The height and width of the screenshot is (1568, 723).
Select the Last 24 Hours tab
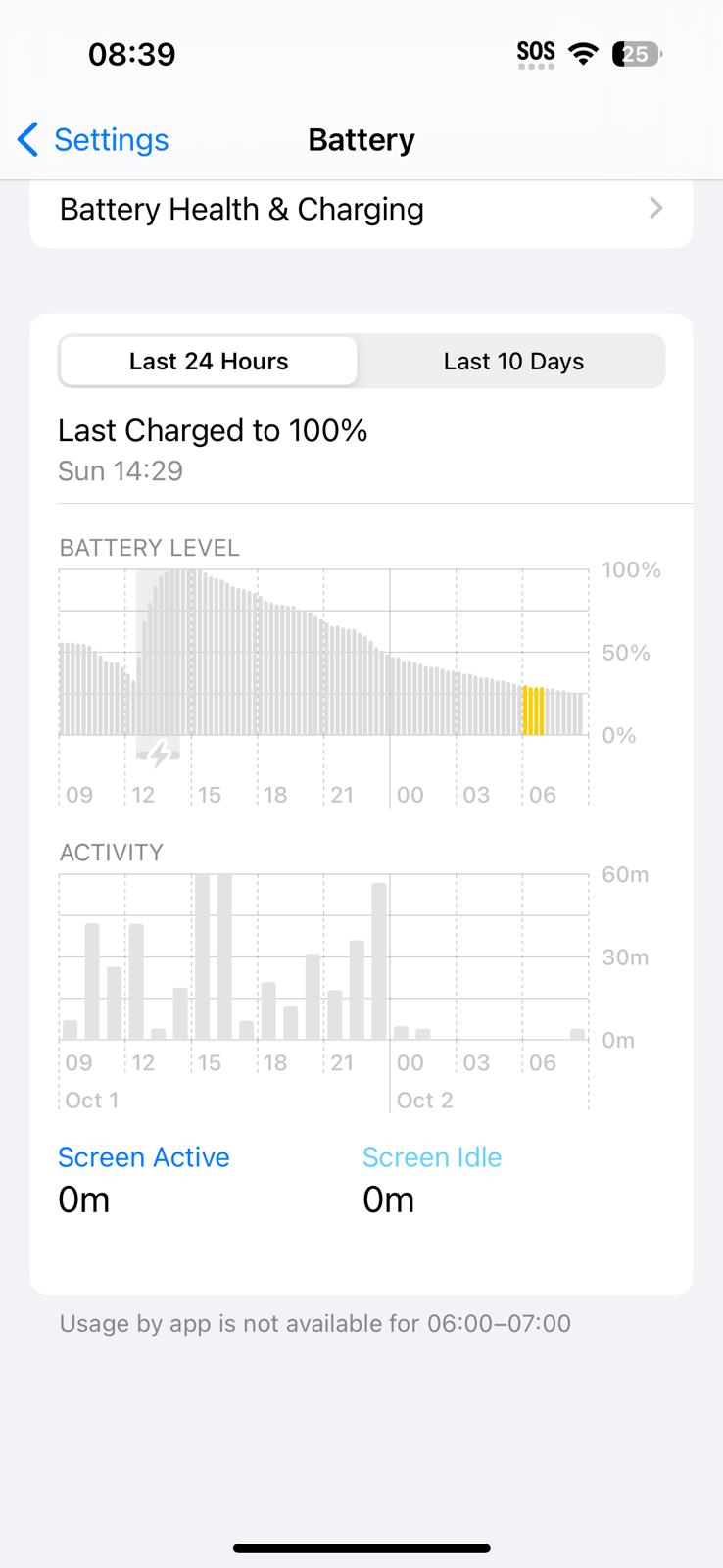tap(209, 362)
